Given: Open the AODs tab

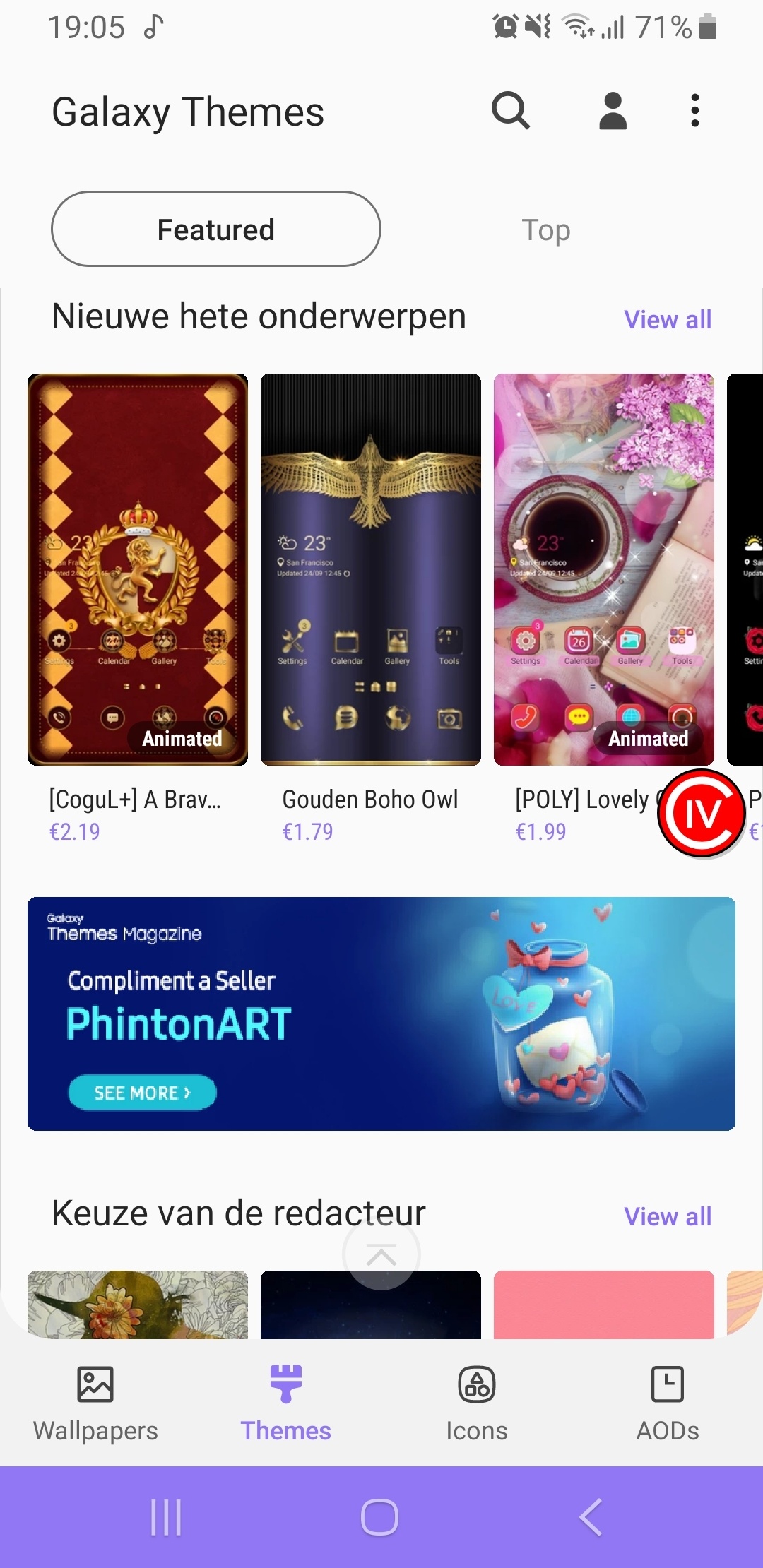Looking at the screenshot, I should click(668, 1403).
